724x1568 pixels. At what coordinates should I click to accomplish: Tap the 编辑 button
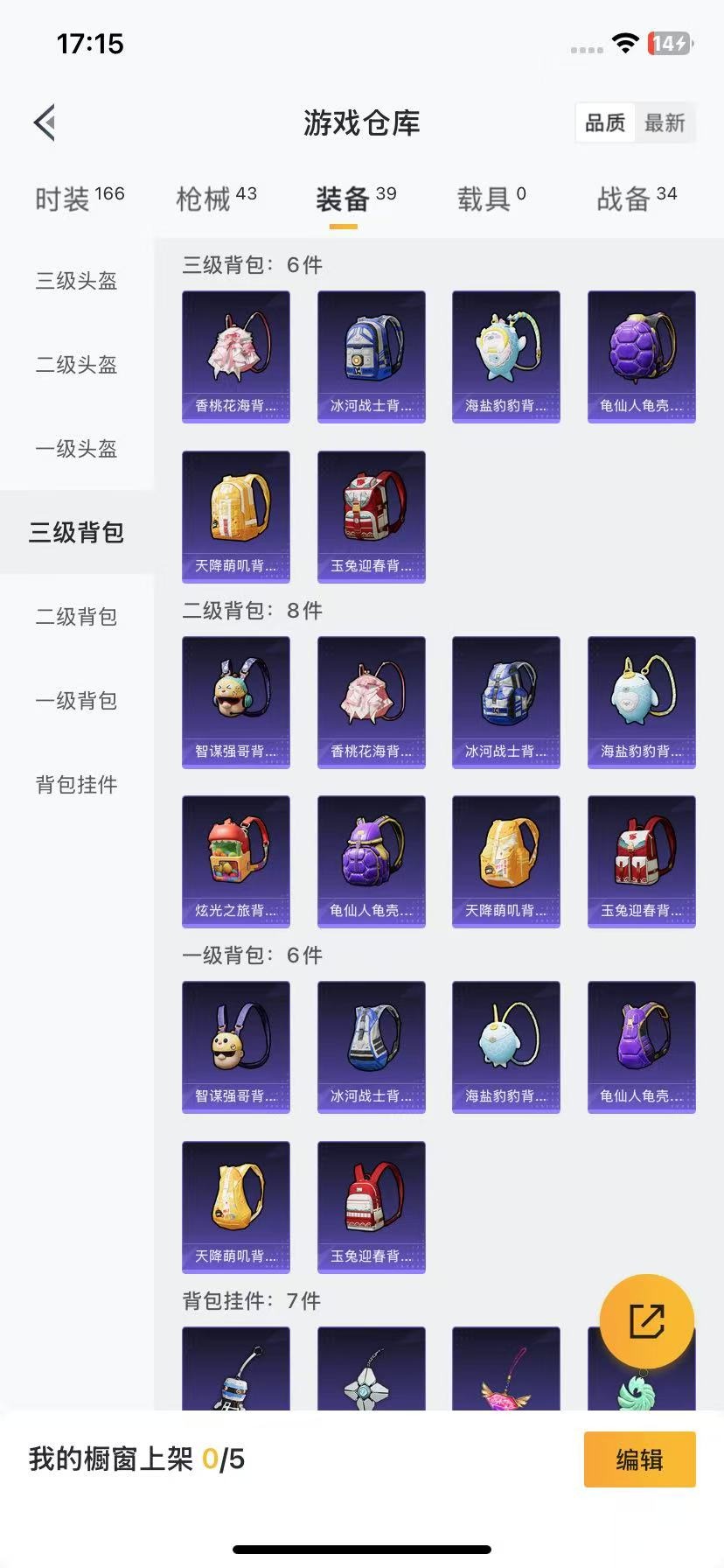(640, 1459)
